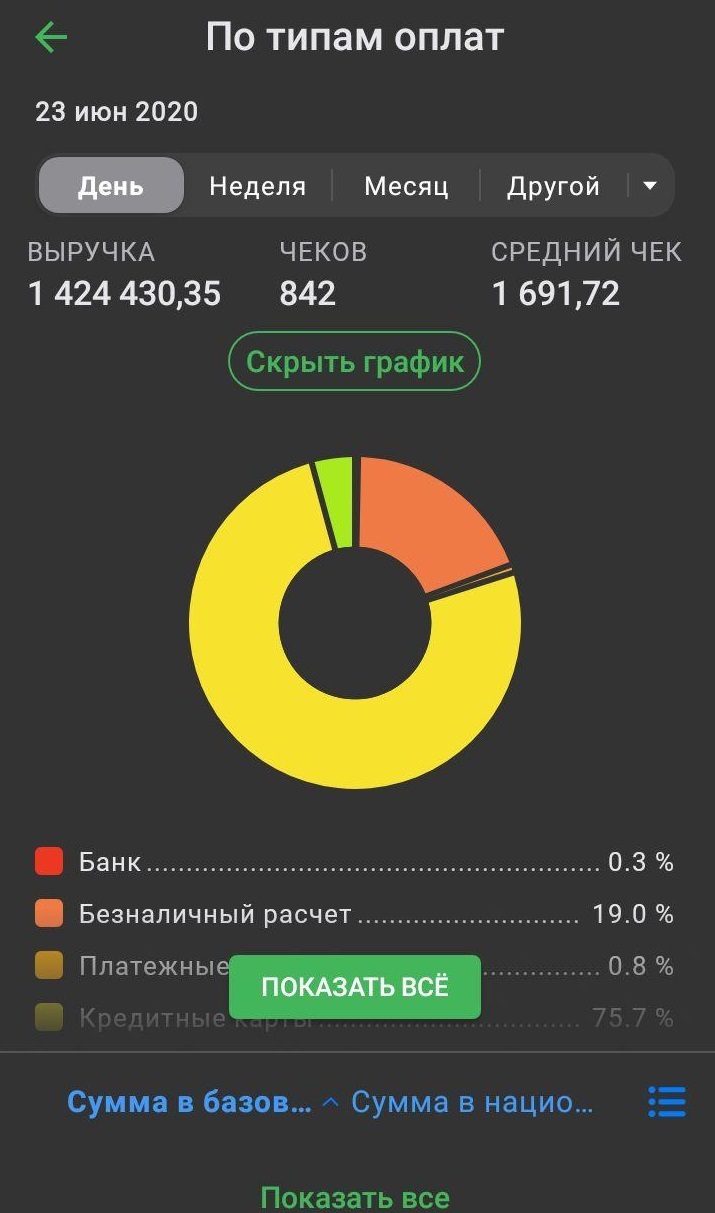715x1213 pixels.
Task: Select the Сумма в нацио… column
Action: (472, 1102)
